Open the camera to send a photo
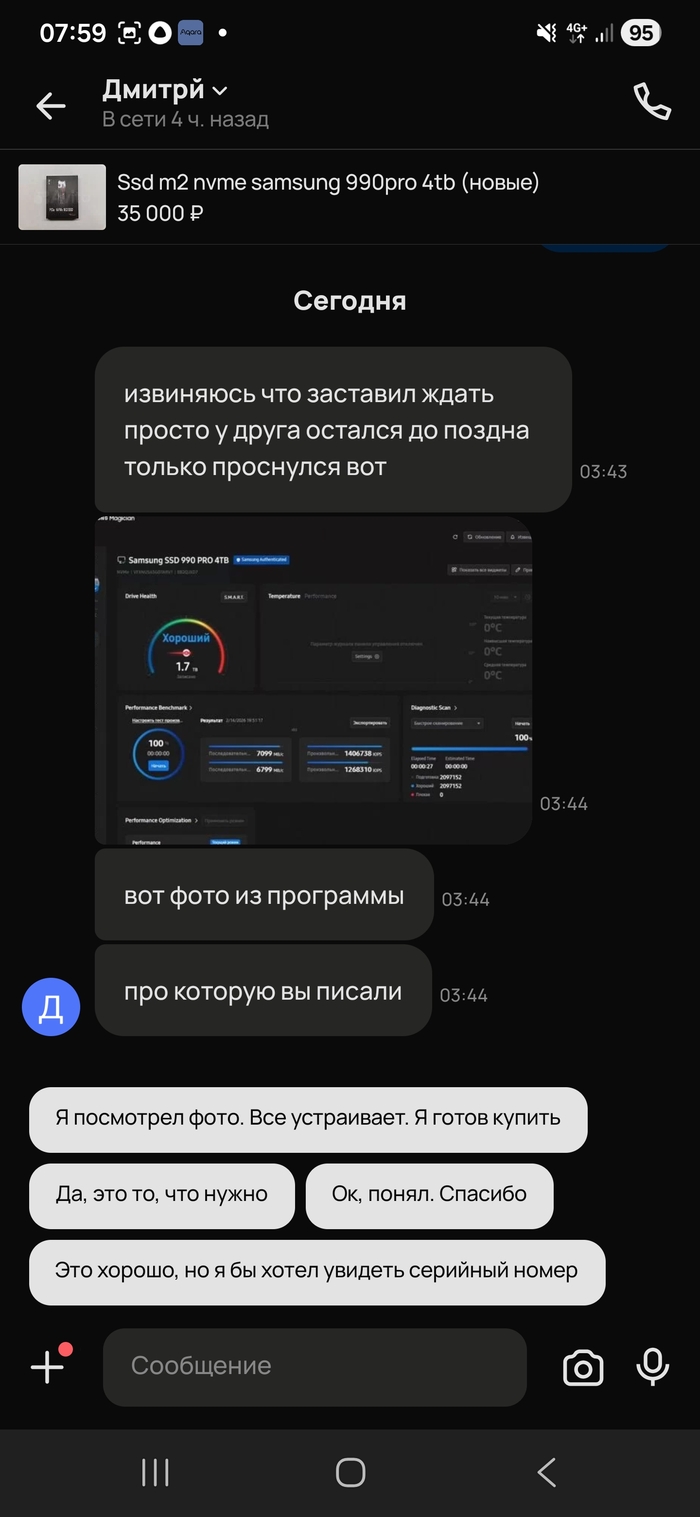This screenshot has height=1517, width=700. tap(583, 1368)
